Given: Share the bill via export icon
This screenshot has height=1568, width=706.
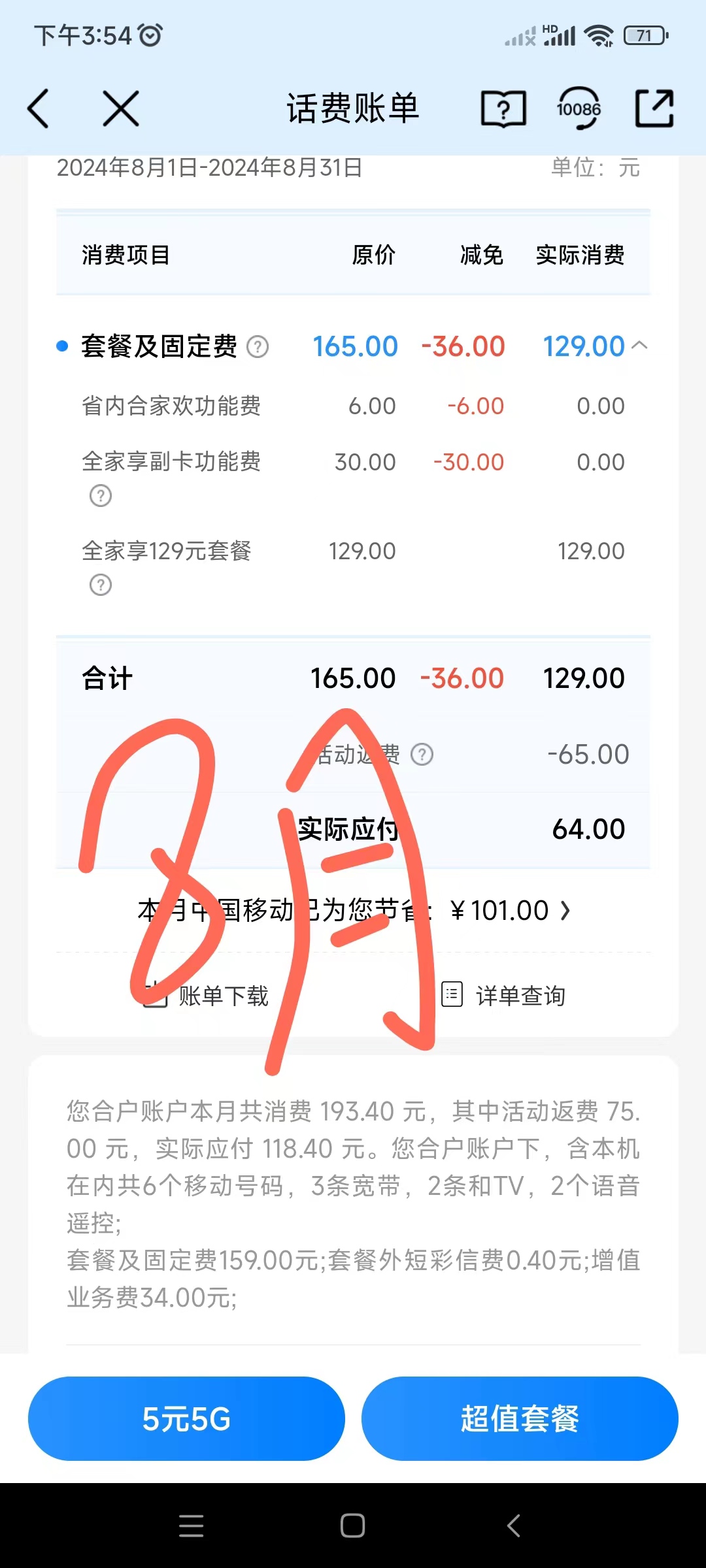Looking at the screenshot, I should pyautogui.click(x=654, y=108).
